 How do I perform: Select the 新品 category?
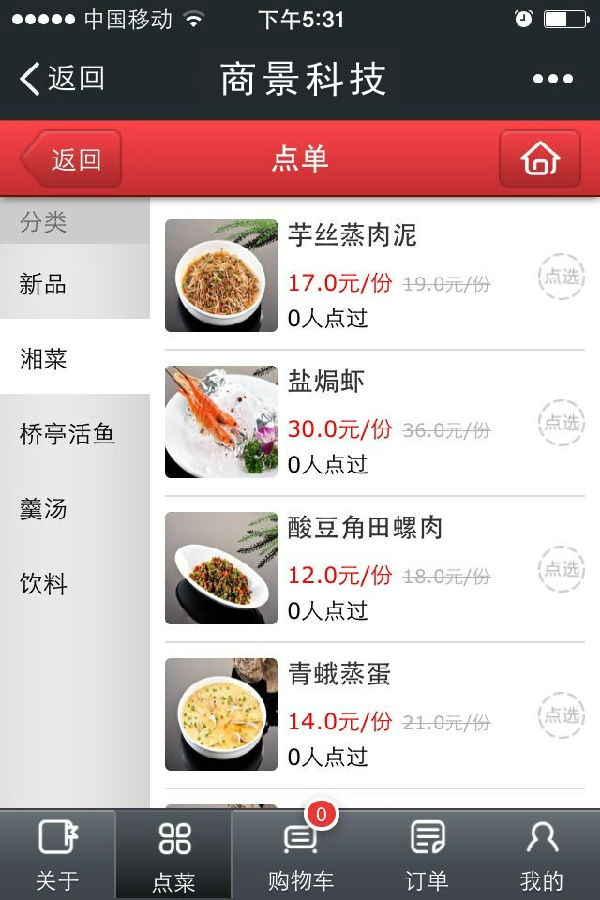[x=74, y=284]
